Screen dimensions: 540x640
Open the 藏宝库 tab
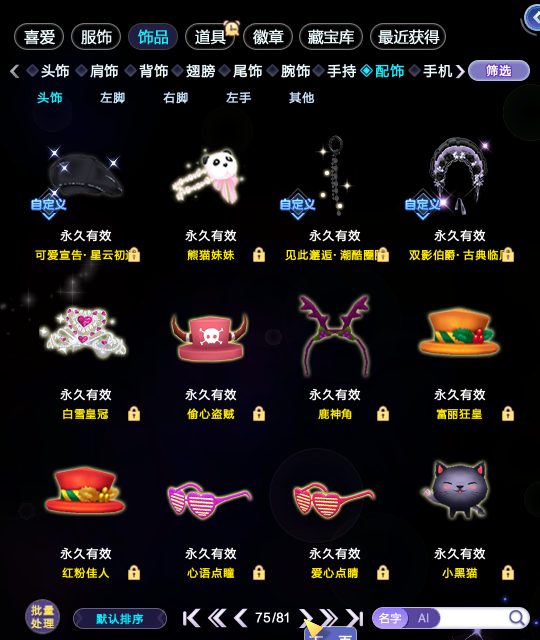(x=331, y=37)
